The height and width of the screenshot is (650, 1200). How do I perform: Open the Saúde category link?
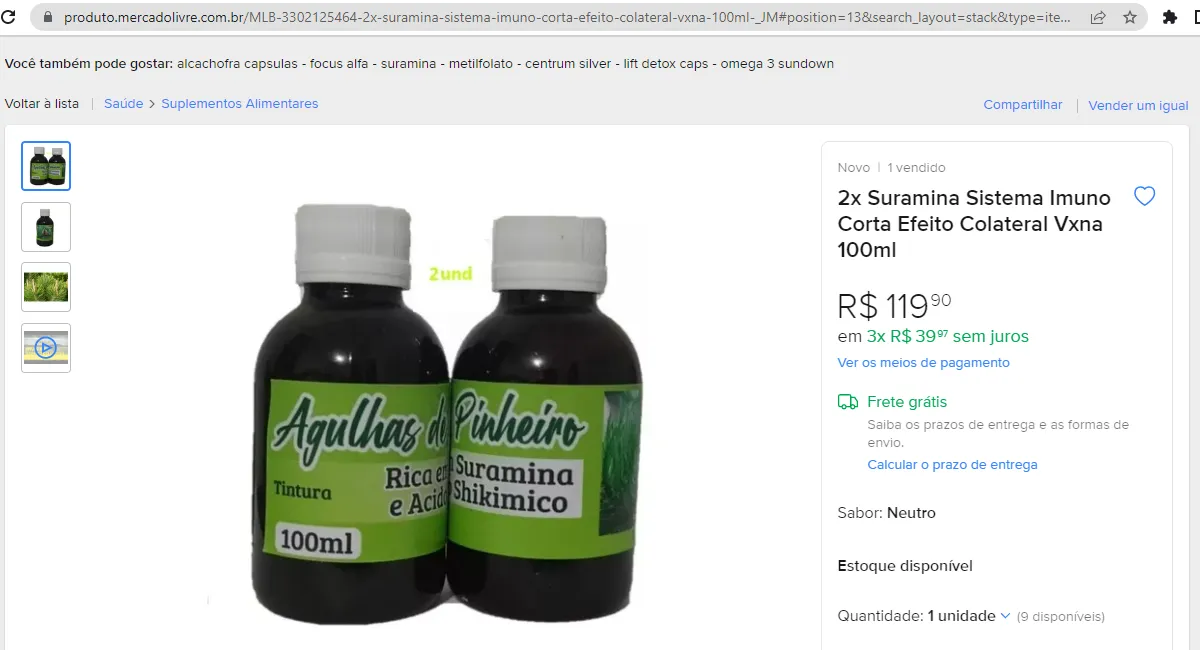[123, 104]
